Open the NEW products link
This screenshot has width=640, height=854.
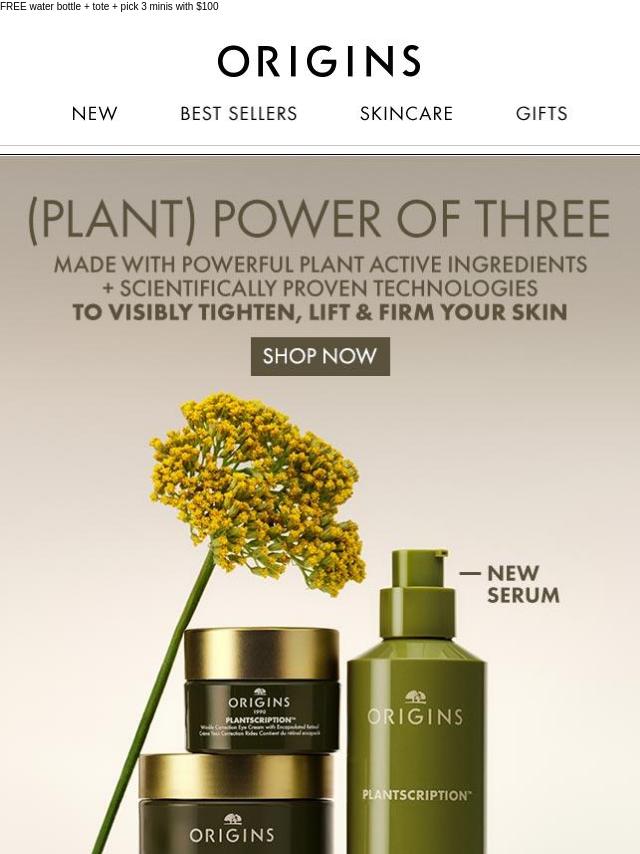tap(95, 114)
